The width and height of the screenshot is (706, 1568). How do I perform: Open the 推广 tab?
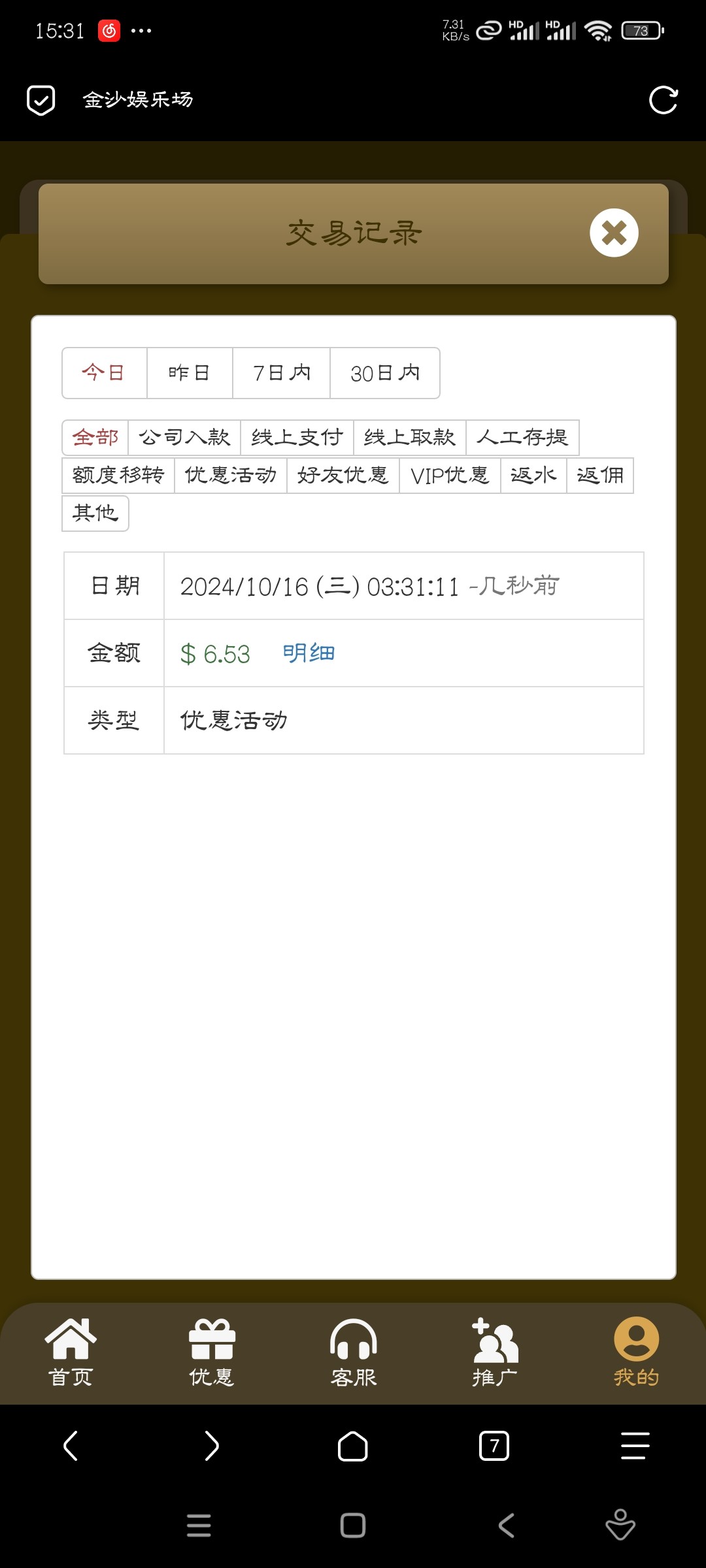click(495, 1352)
